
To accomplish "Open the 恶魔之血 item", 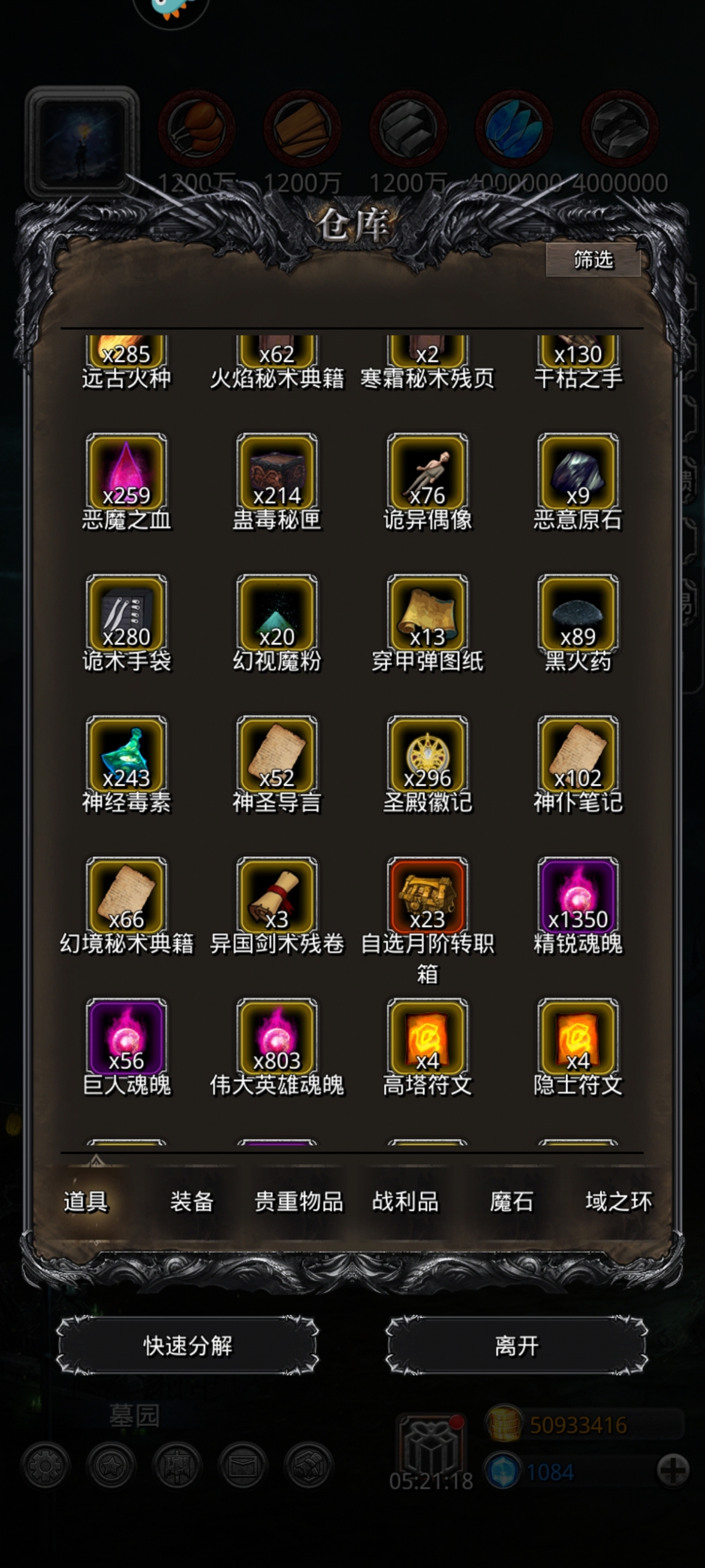I will (x=126, y=473).
